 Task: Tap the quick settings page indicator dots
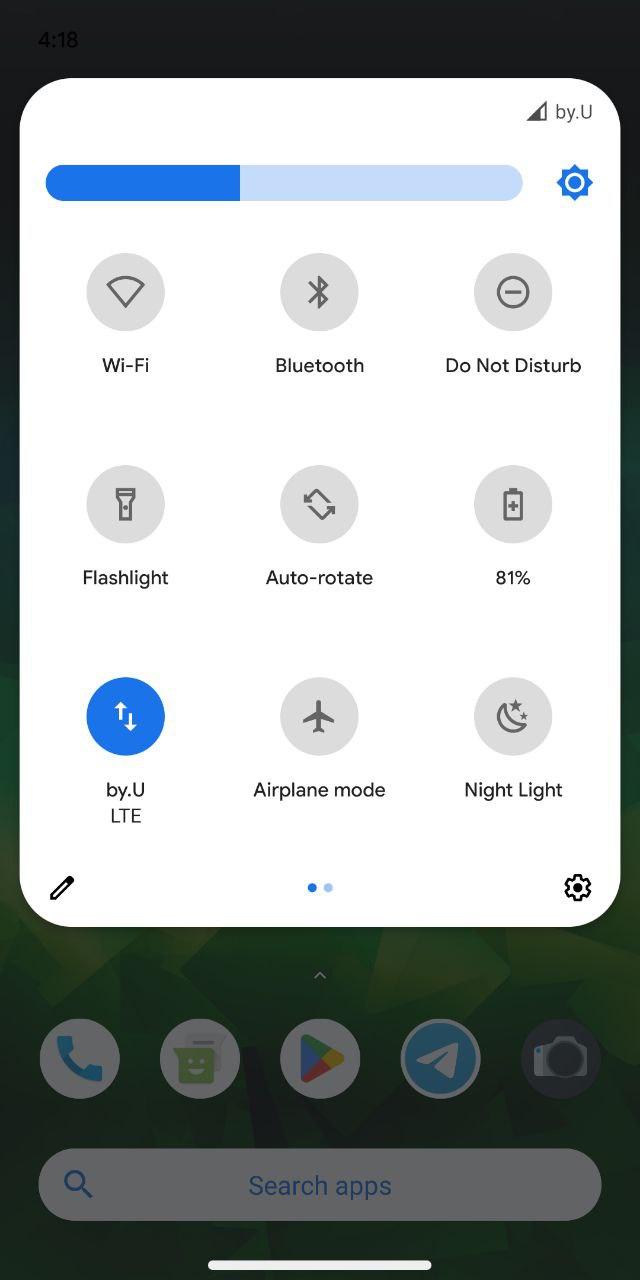point(320,887)
